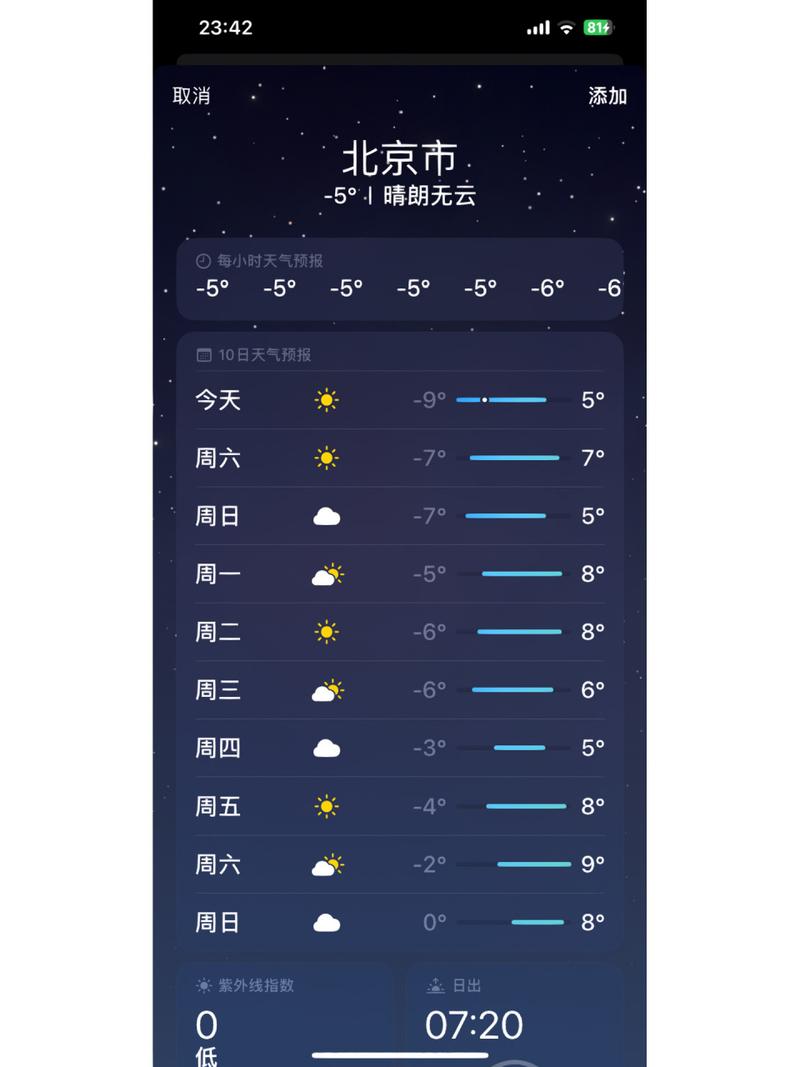
Task: Select the partly cloudy icon for 周一
Action: (x=327, y=573)
